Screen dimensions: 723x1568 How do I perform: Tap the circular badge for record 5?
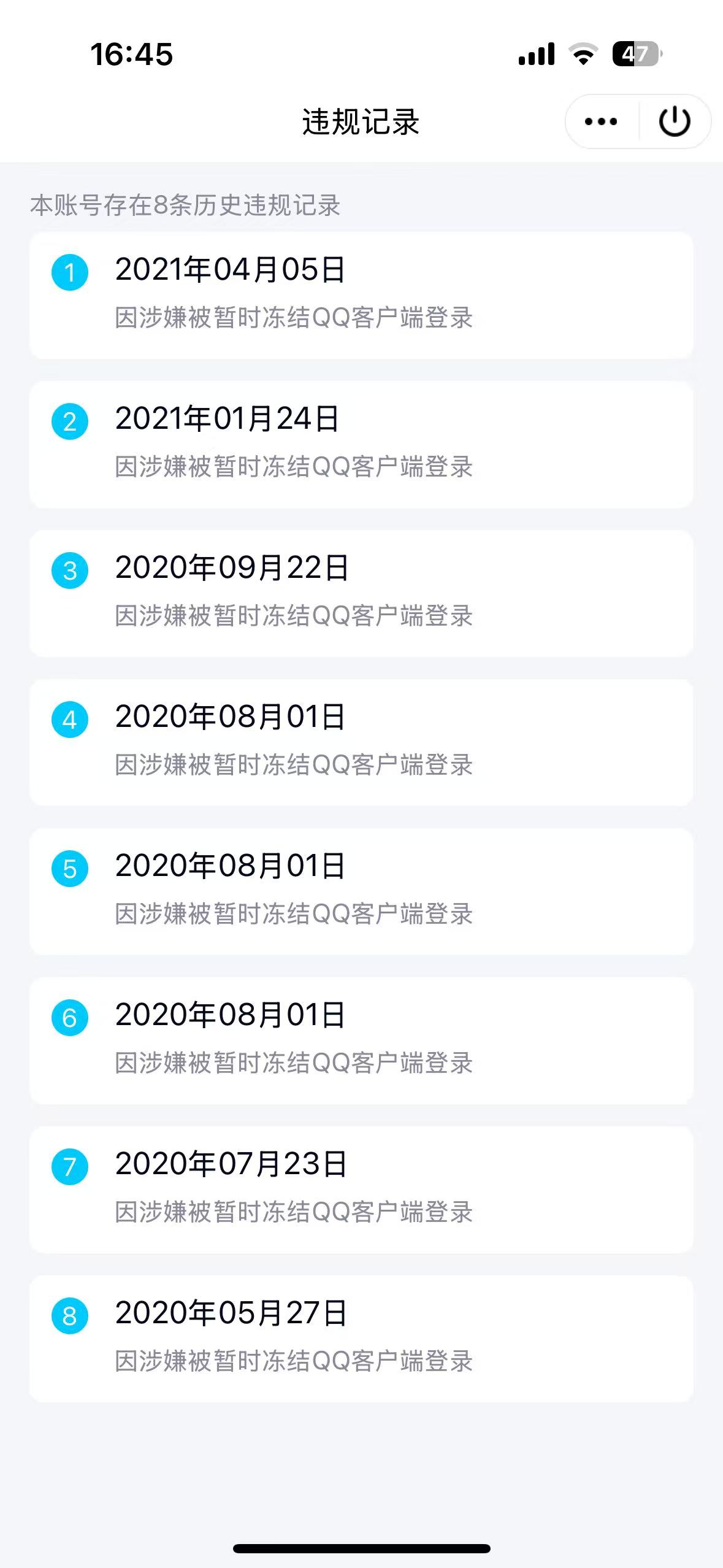pos(69,869)
